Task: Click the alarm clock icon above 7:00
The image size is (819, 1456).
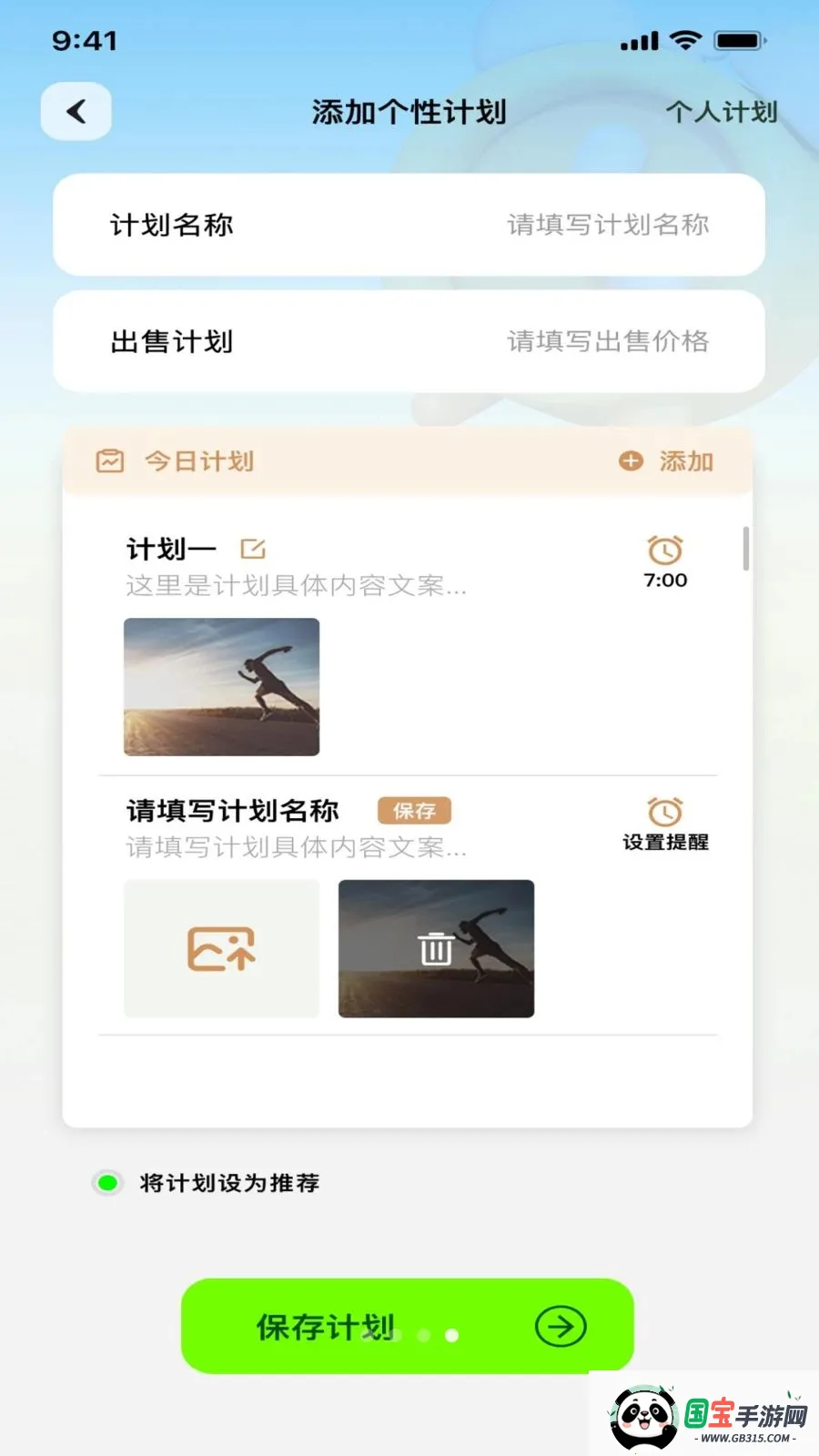Action: 664,550
